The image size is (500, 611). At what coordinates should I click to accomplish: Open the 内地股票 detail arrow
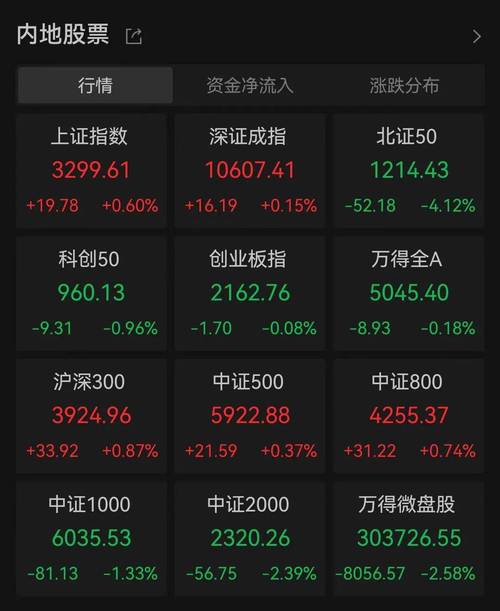[x=476, y=37]
